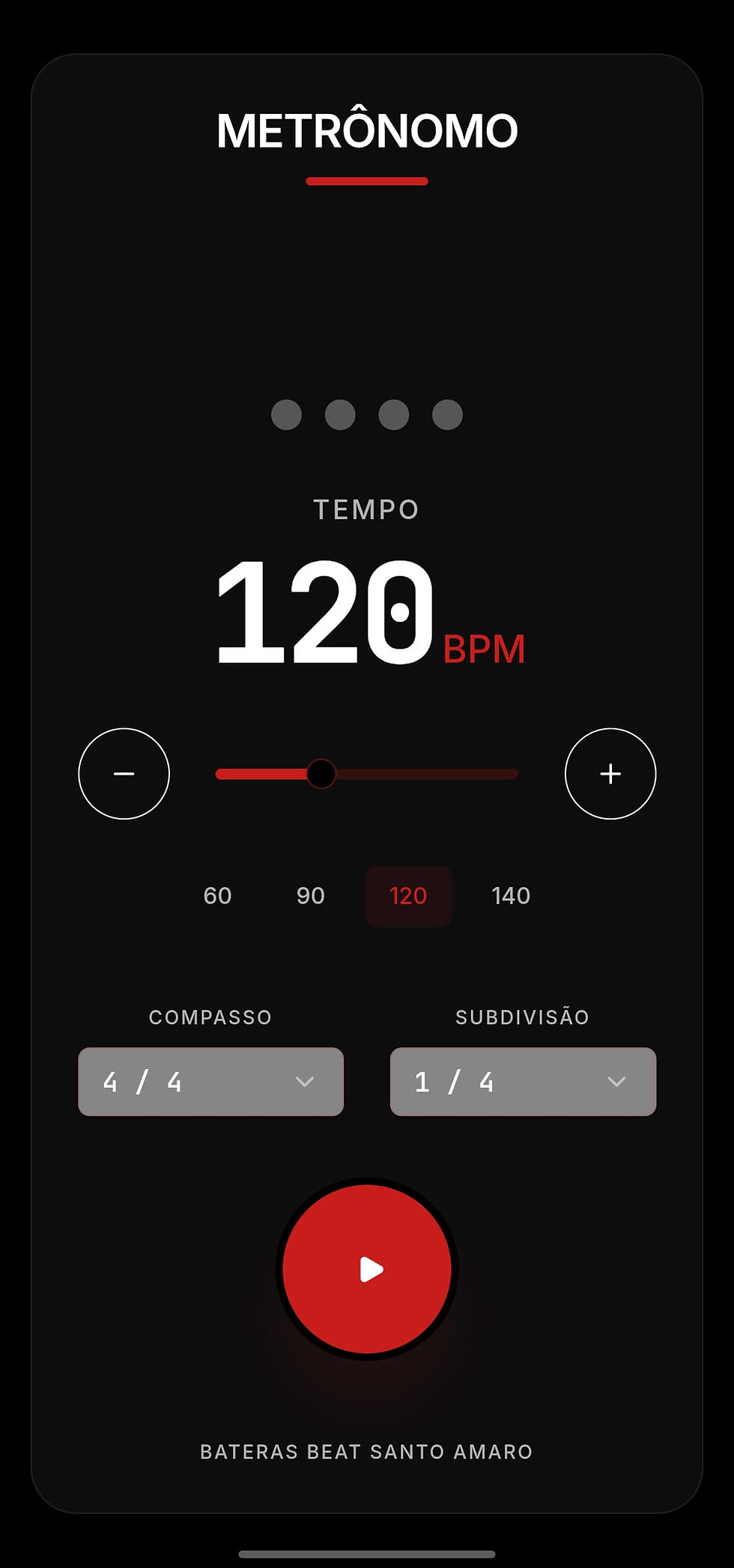Select the 60 BPM preset
Viewport: 734px width, 1568px height.
(217, 895)
